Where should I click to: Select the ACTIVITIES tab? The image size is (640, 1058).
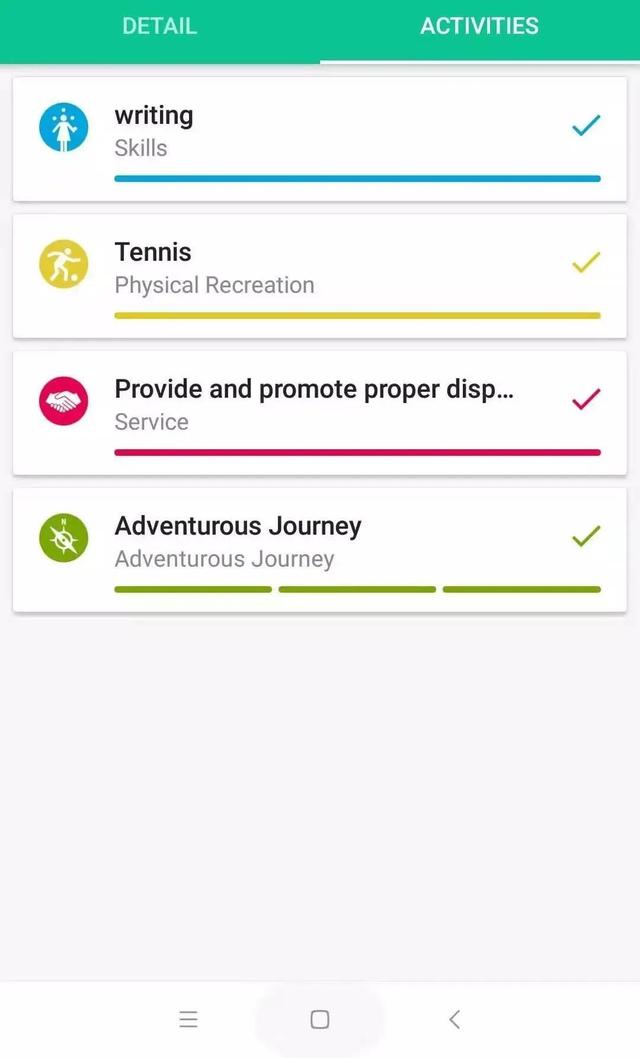(479, 27)
